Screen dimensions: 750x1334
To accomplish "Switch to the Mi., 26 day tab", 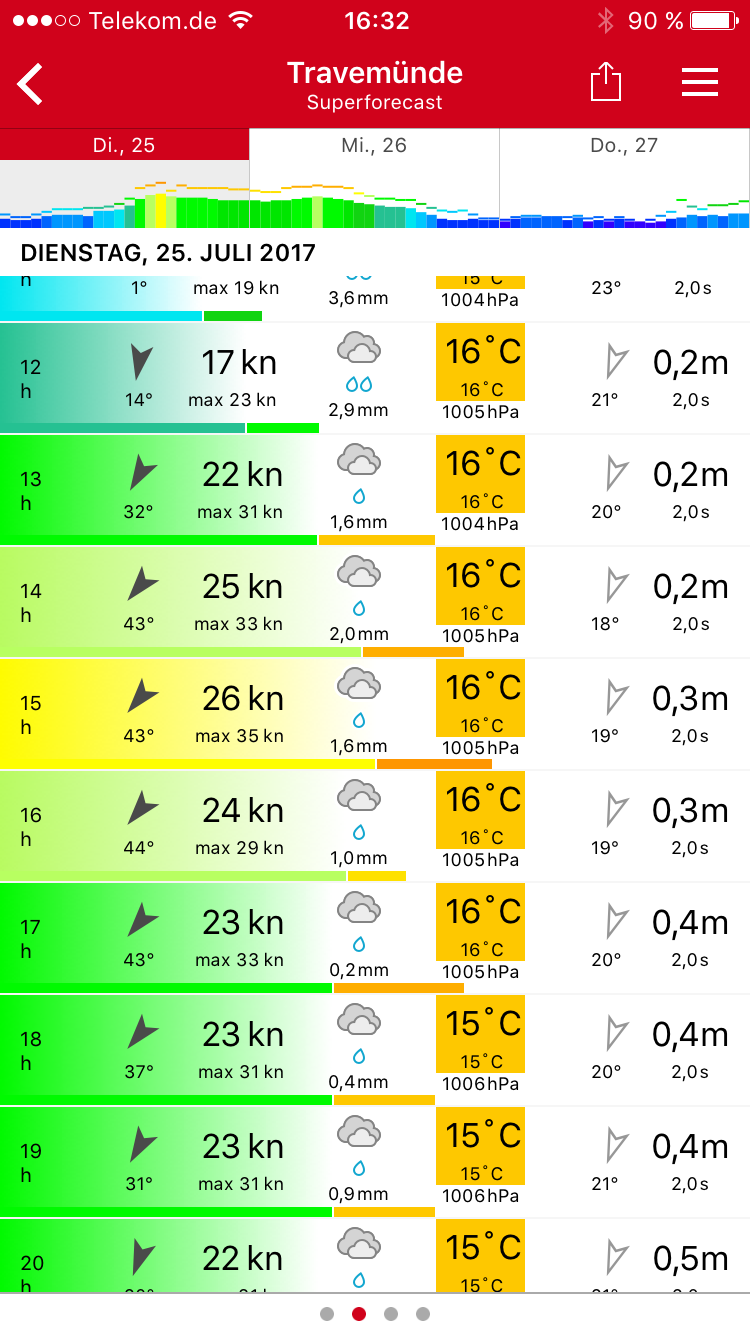I will pyautogui.click(x=374, y=146).
